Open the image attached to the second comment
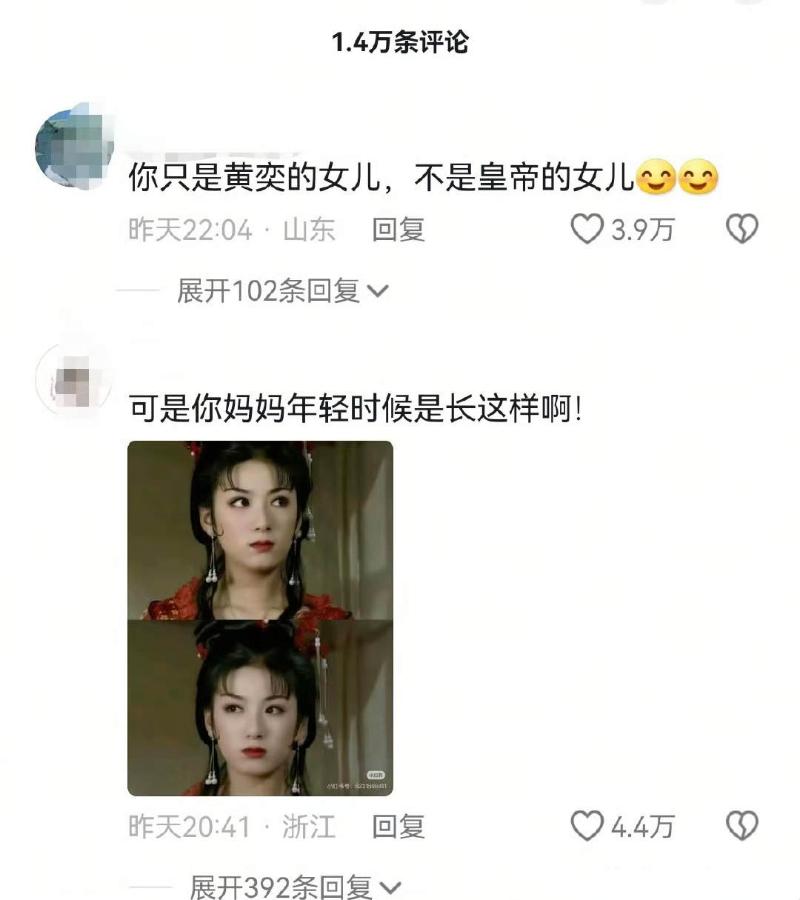 point(260,618)
